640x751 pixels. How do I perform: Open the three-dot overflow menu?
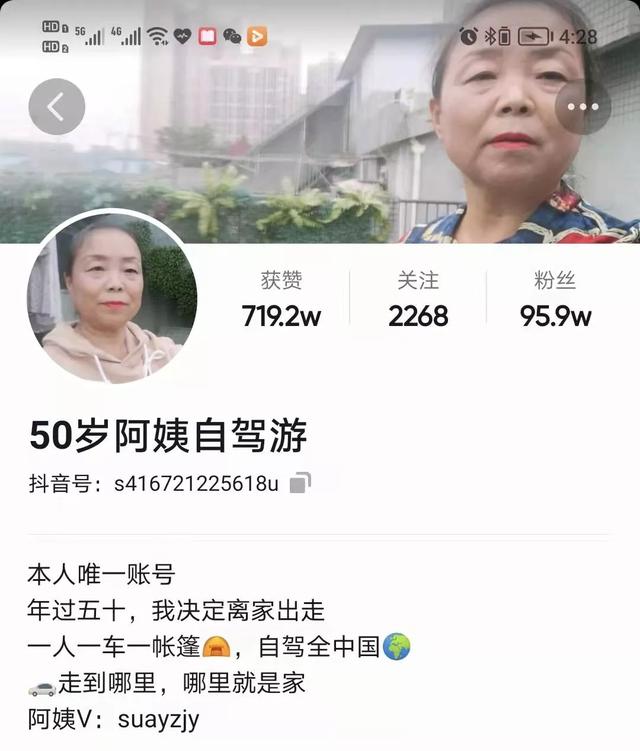coord(582,107)
